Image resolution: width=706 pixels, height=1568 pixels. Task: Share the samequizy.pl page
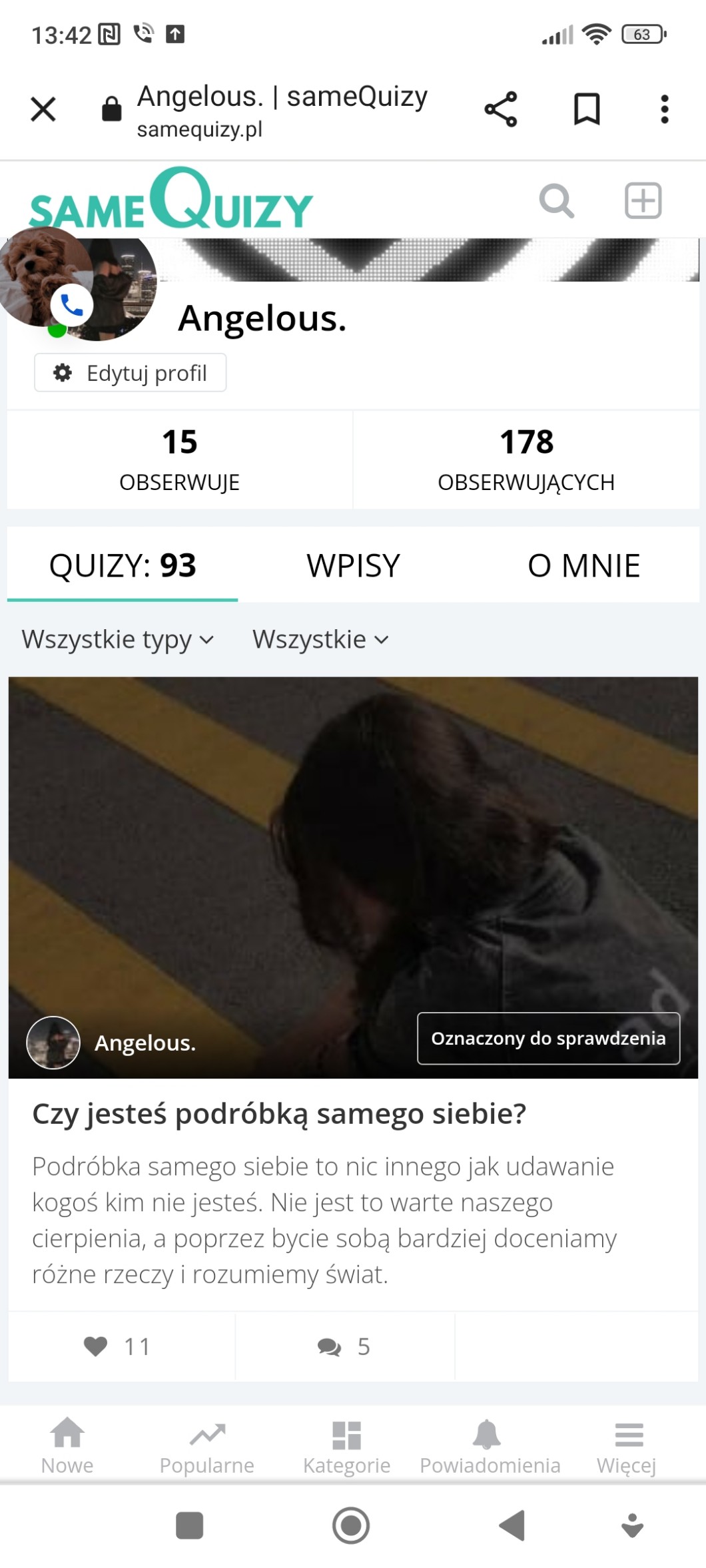(x=501, y=109)
